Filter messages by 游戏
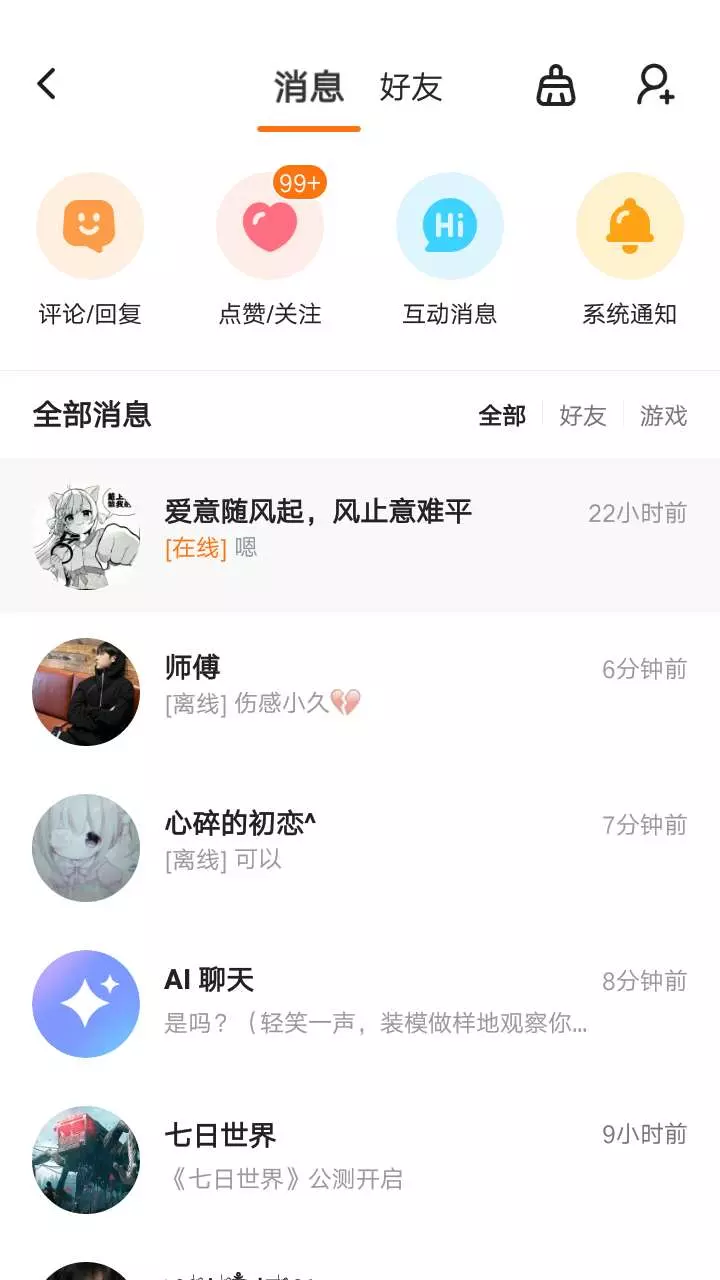Viewport: 720px width, 1280px height. 664,416
